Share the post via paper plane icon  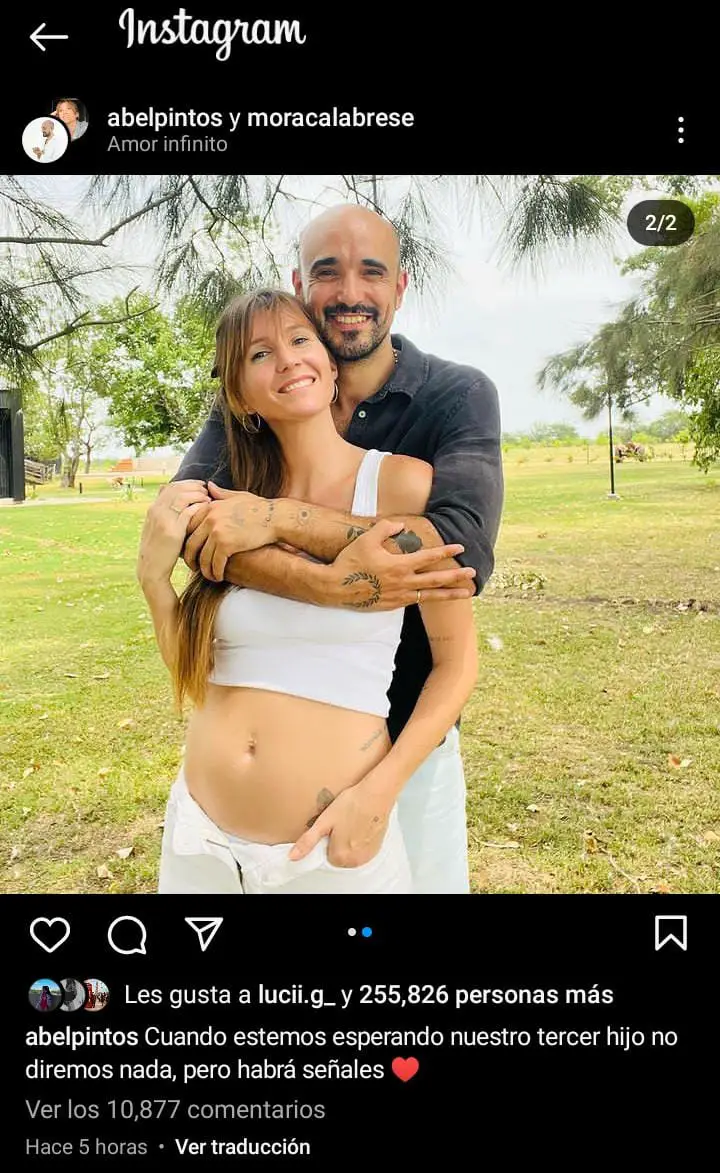pyautogui.click(x=204, y=934)
